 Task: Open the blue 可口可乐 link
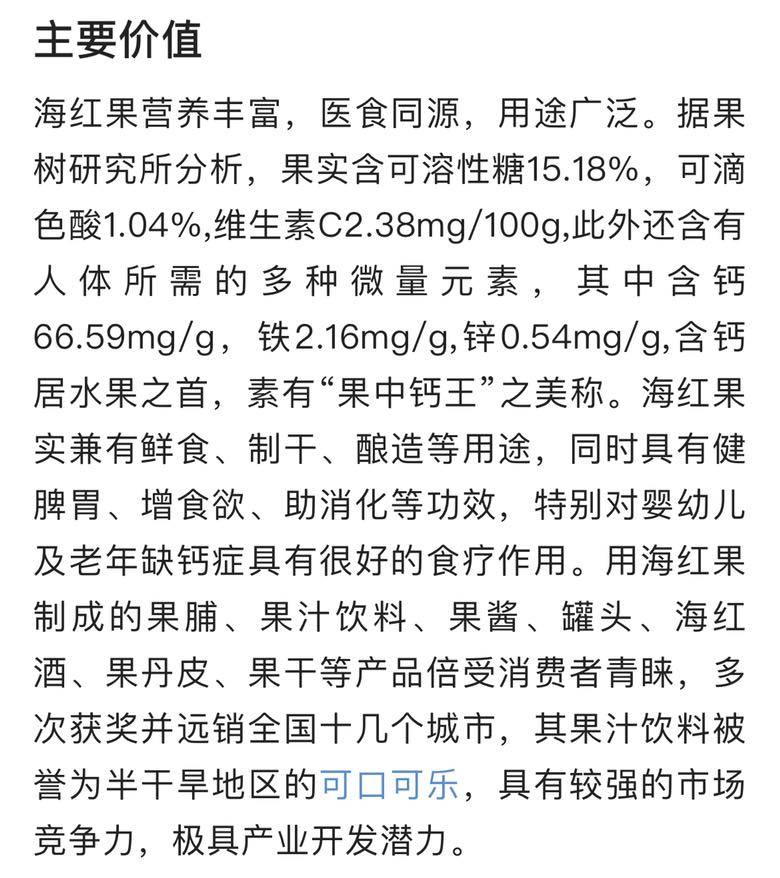[389, 782]
